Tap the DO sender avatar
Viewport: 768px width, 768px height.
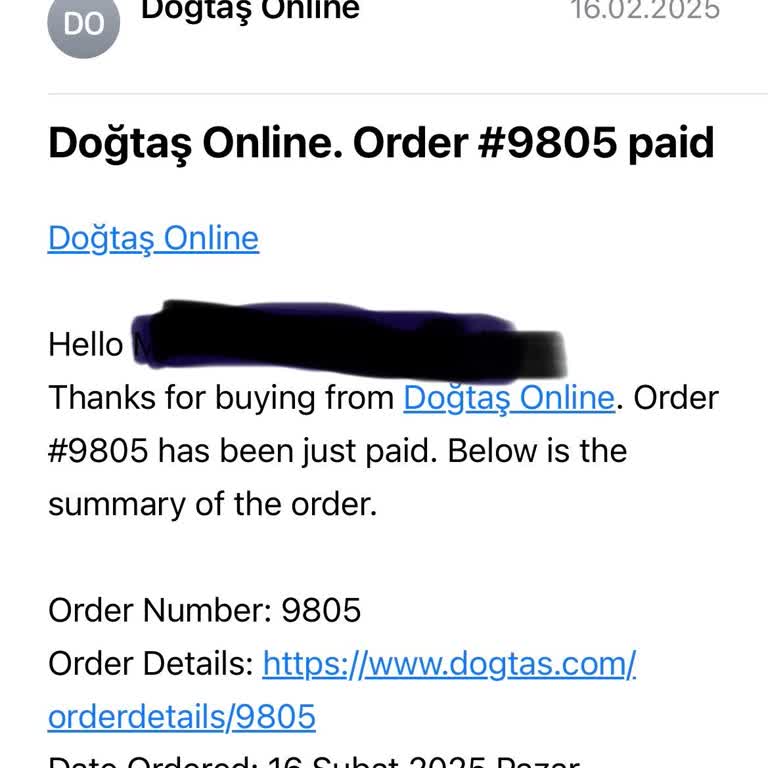point(84,24)
